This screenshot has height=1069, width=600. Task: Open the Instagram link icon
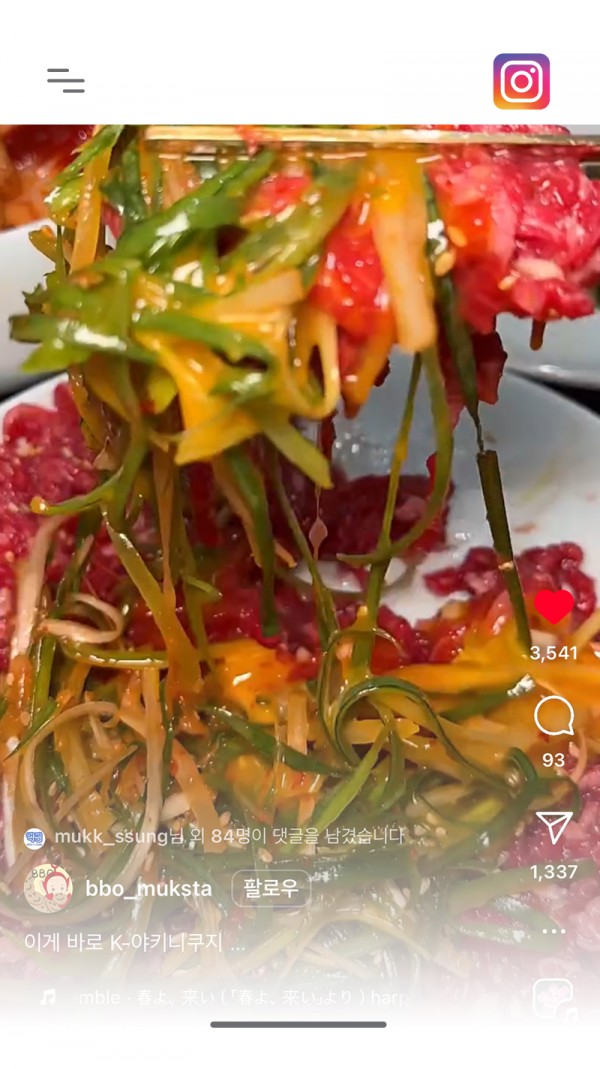click(x=521, y=81)
